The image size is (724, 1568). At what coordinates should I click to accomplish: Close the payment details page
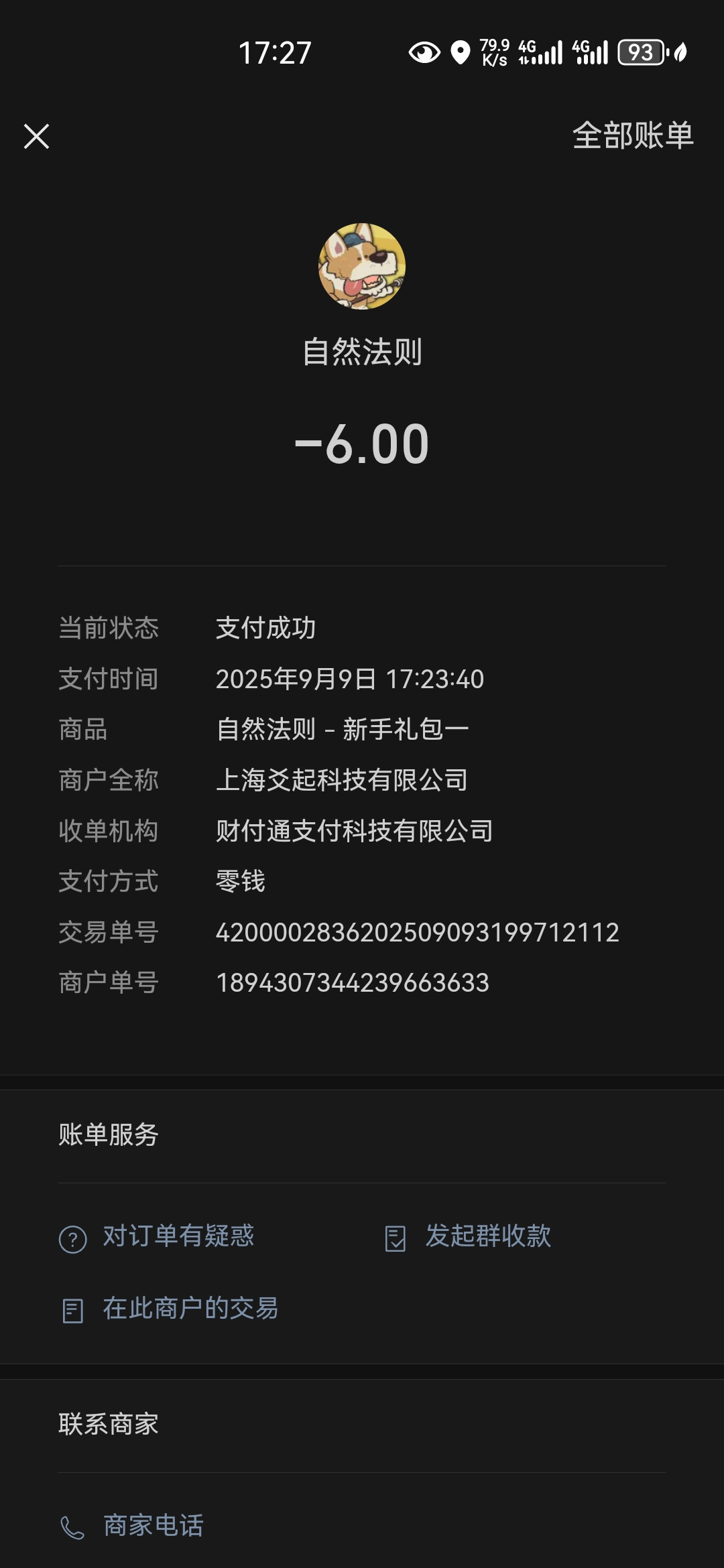click(36, 136)
